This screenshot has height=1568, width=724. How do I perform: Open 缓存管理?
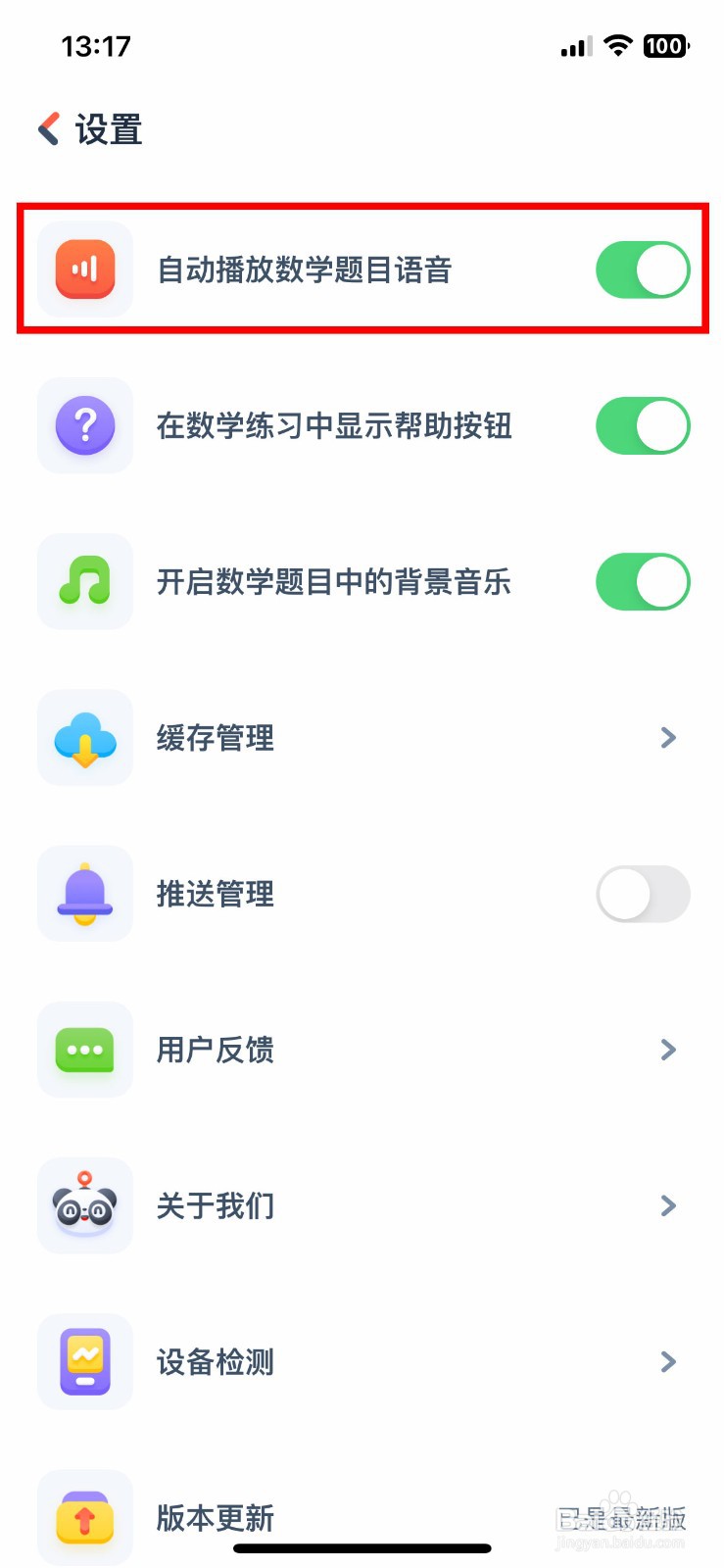[x=362, y=737]
